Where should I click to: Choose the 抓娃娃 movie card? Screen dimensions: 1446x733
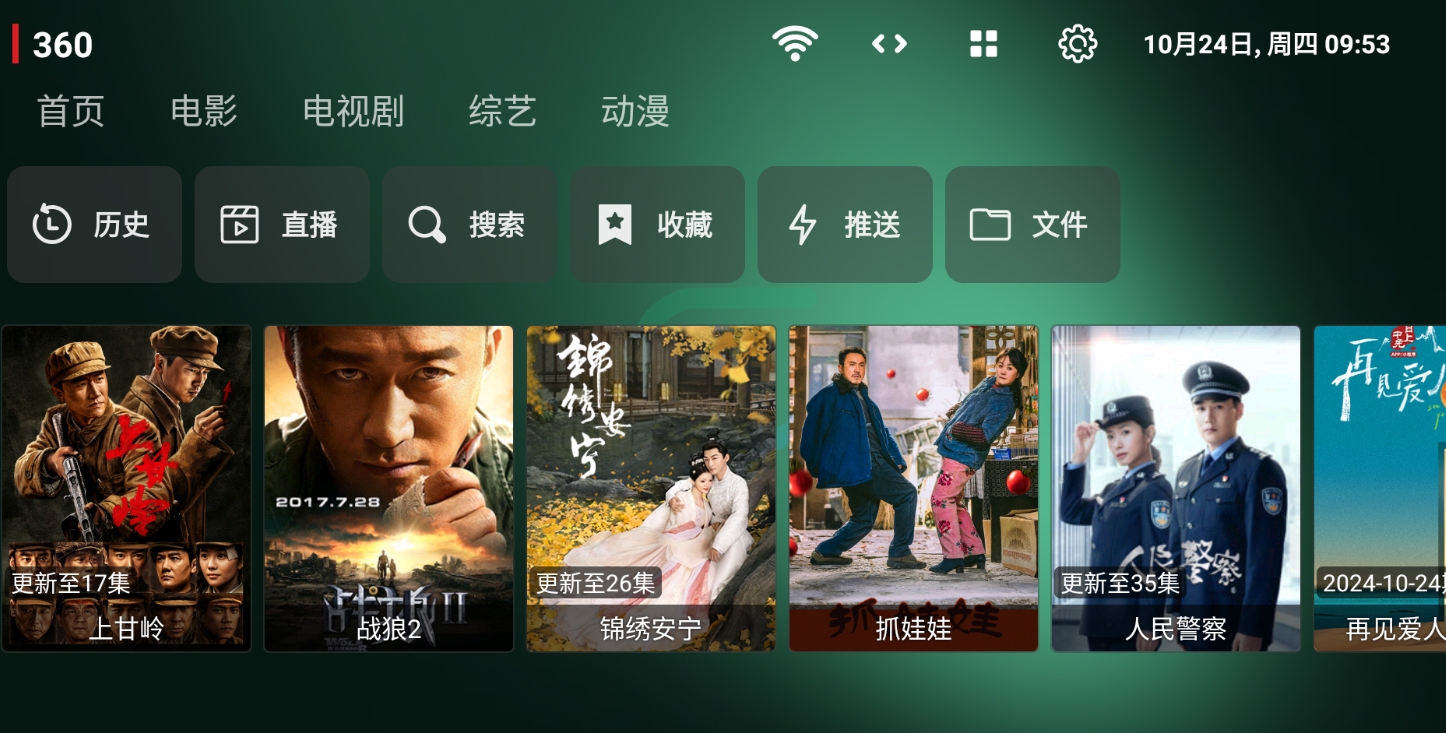click(913, 488)
